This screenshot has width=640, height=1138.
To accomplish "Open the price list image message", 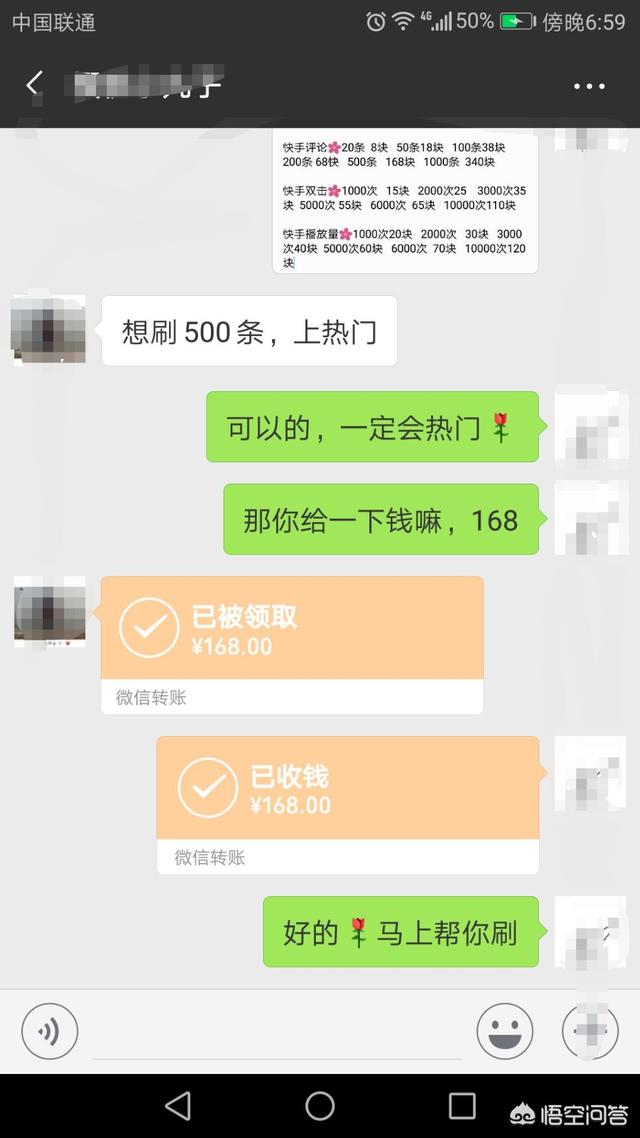I will click(405, 205).
